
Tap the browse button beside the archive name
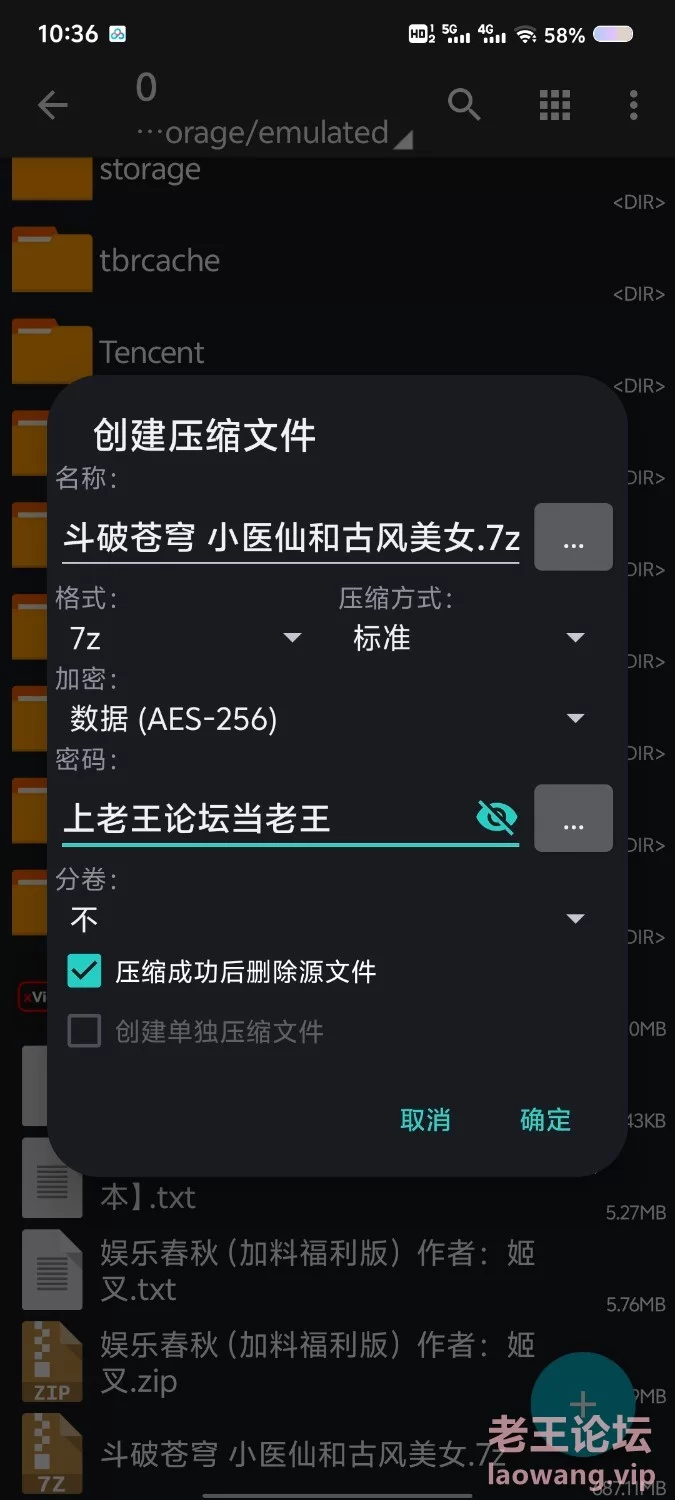573,538
